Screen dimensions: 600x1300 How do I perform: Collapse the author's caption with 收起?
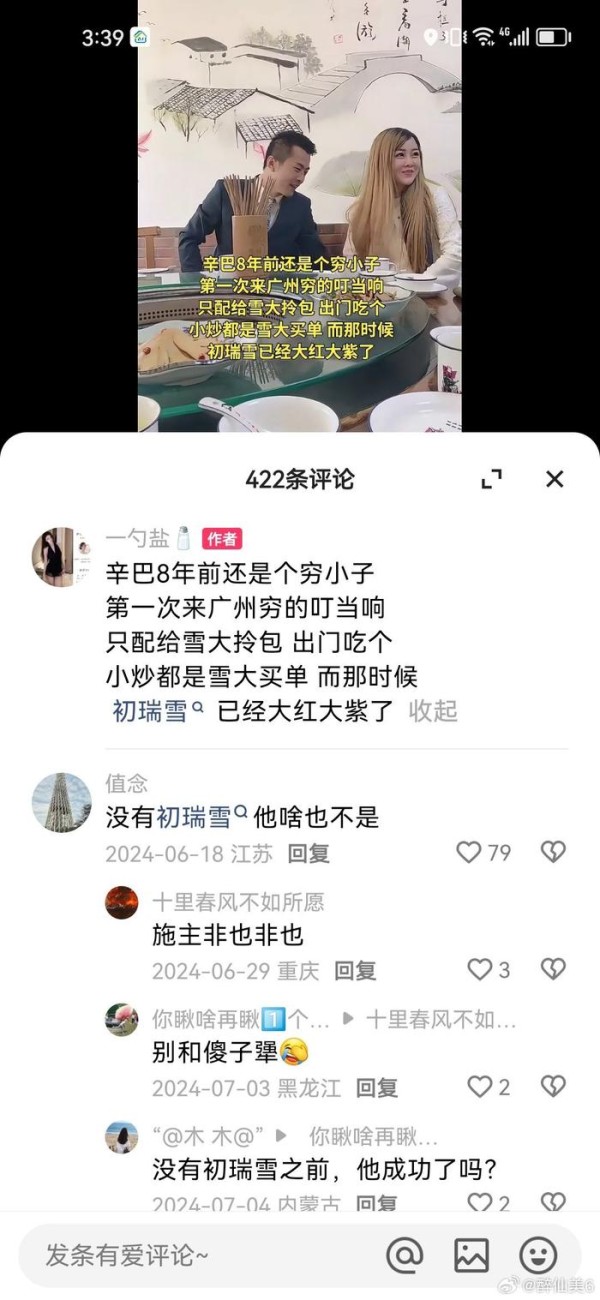[x=433, y=711]
